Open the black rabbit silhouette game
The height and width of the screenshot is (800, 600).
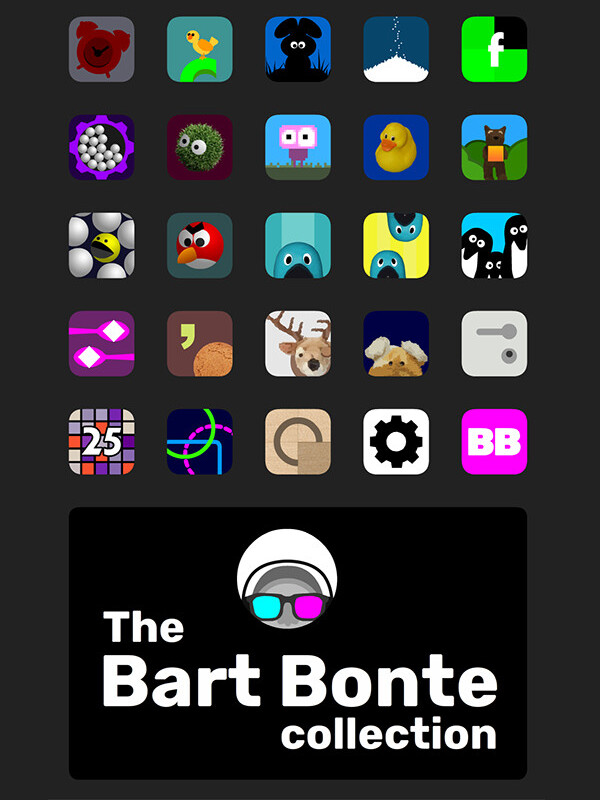point(298,49)
